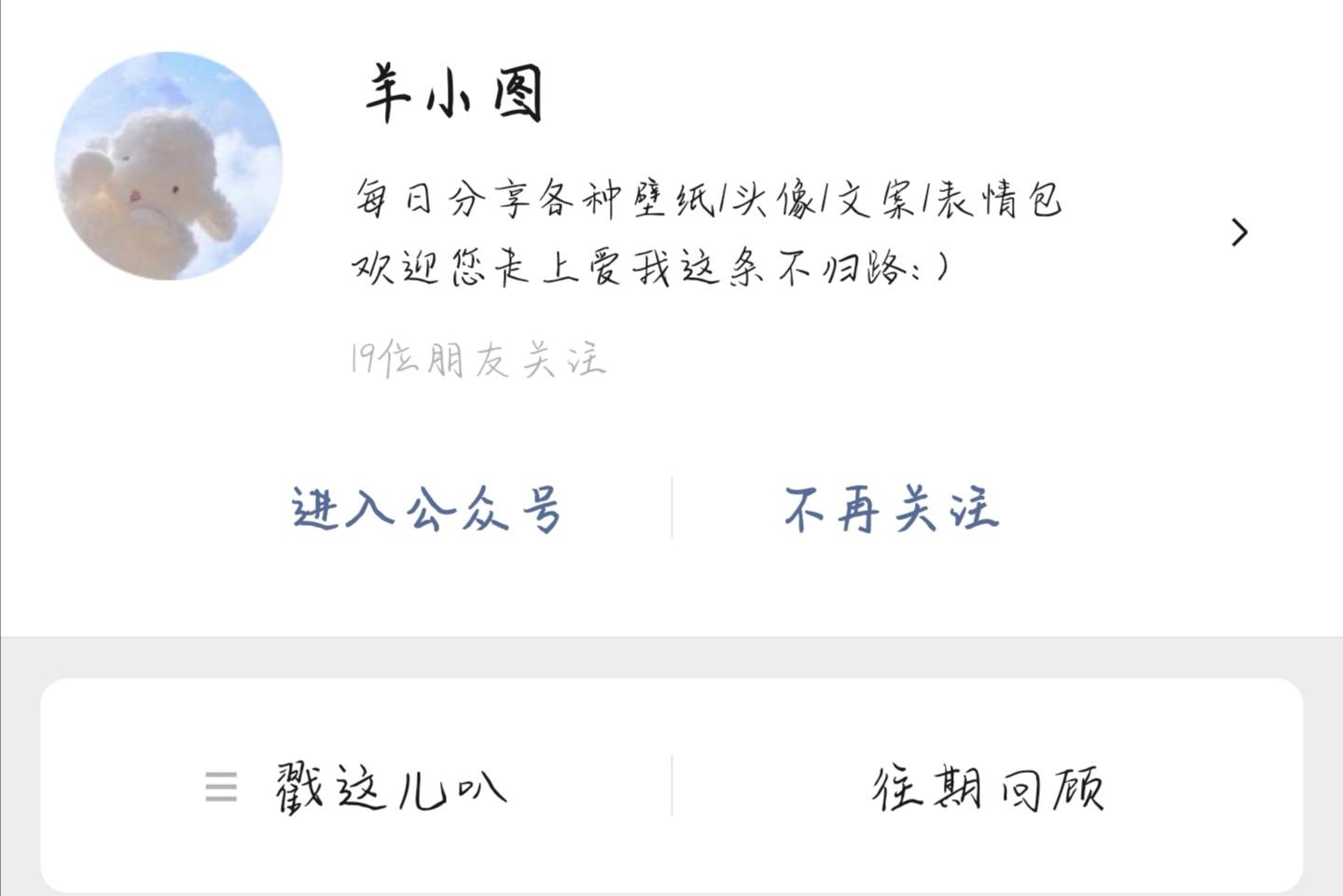The height and width of the screenshot is (896, 1343).
Task: View the 羊小图 avatar picture
Action: 169,166
